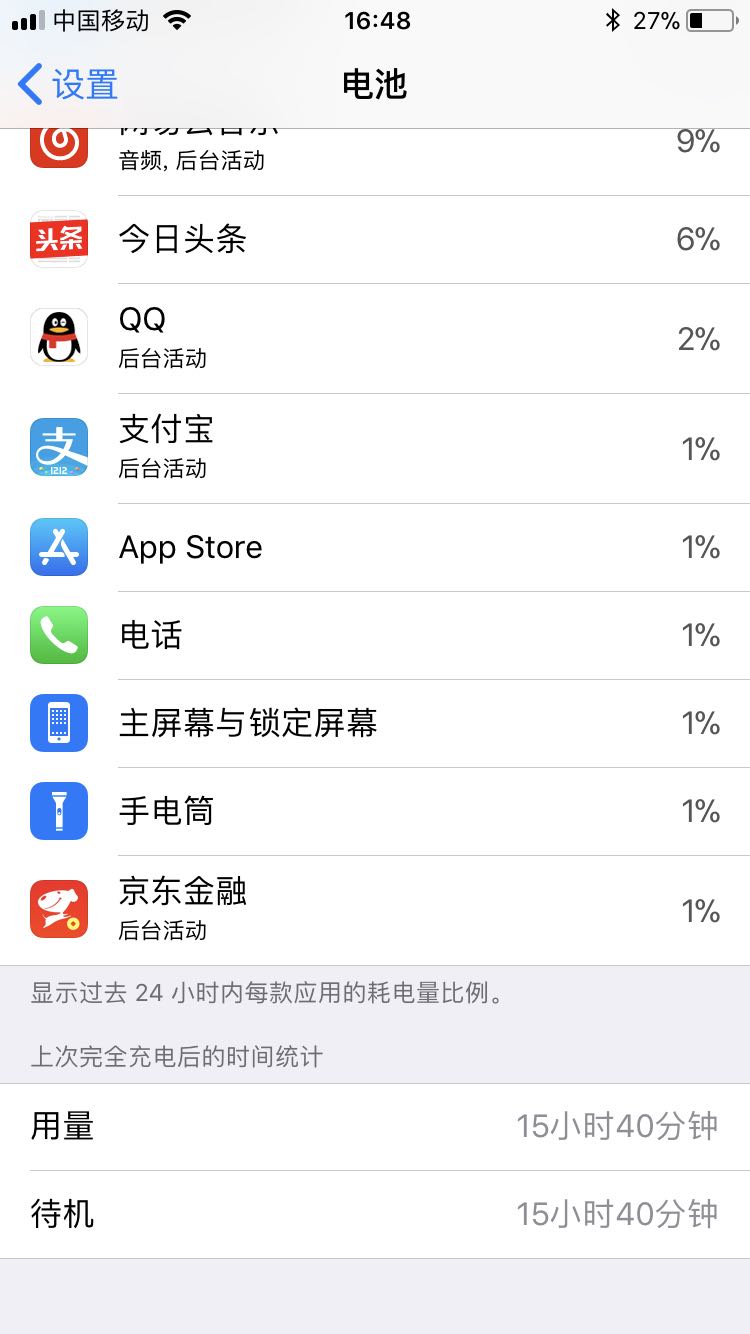
Task: Select the QQ battery usage row
Action: pos(375,338)
